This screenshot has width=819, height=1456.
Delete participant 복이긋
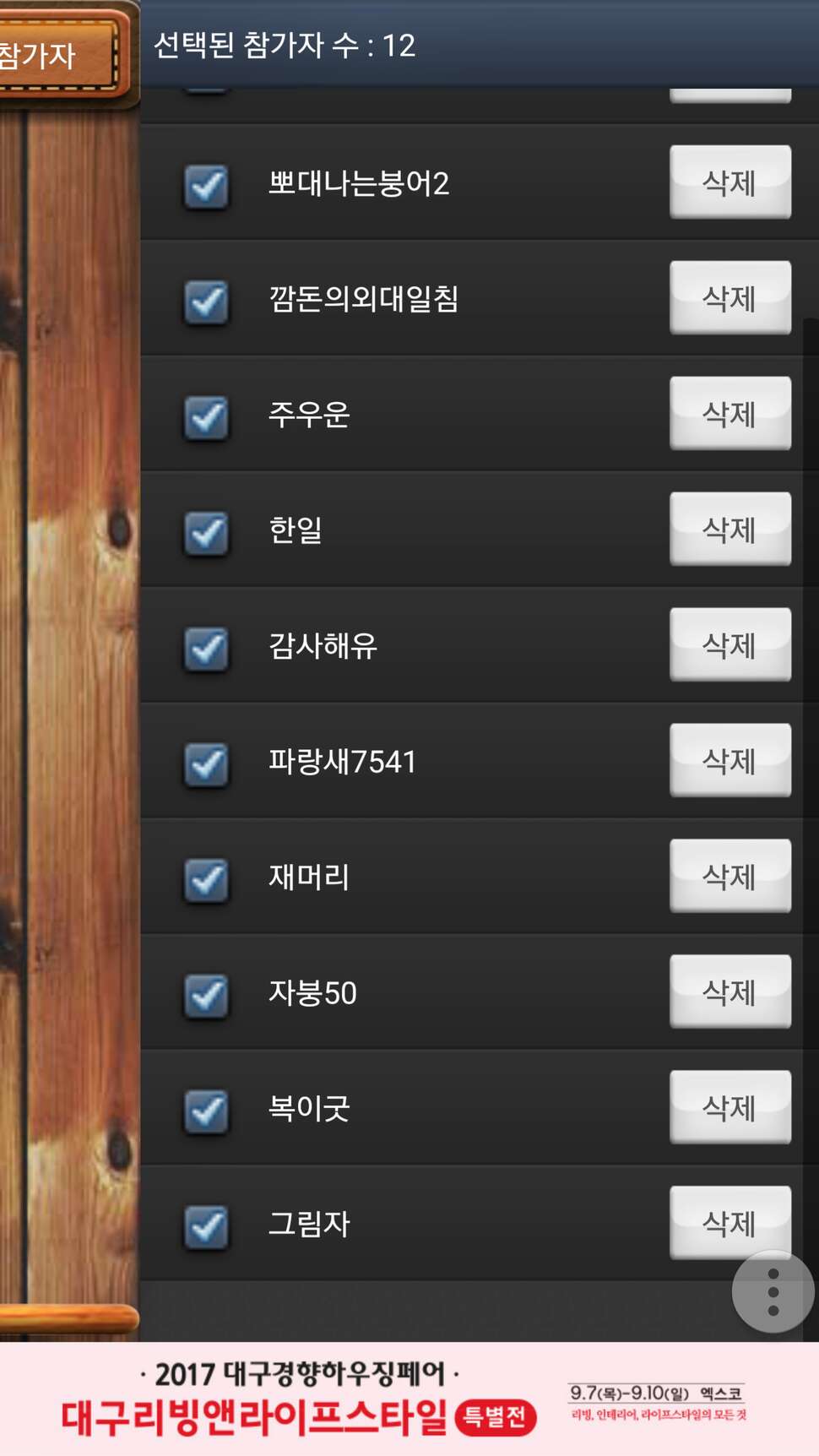pos(730,1108)
